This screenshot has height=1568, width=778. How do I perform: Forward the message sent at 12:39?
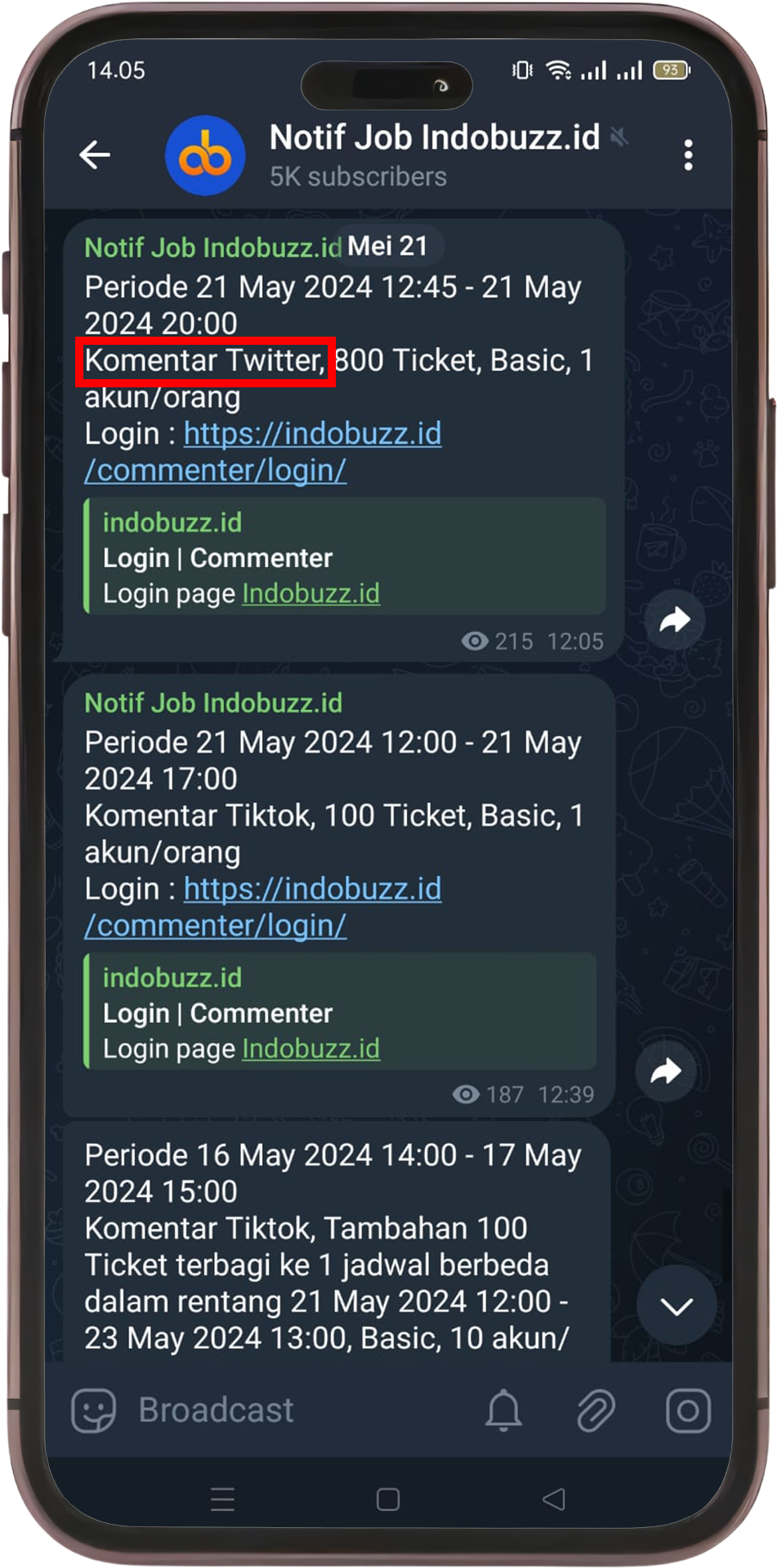(x=665, y=1071)
